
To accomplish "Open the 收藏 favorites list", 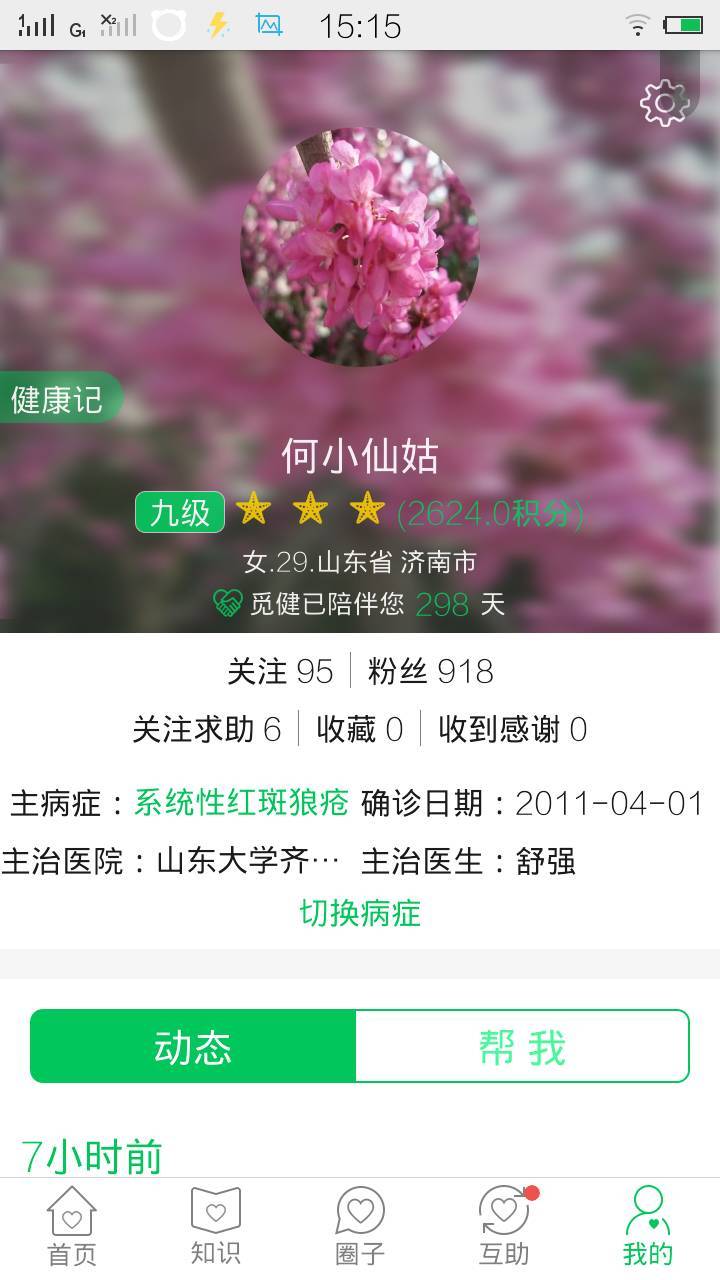I will [359, 729].
